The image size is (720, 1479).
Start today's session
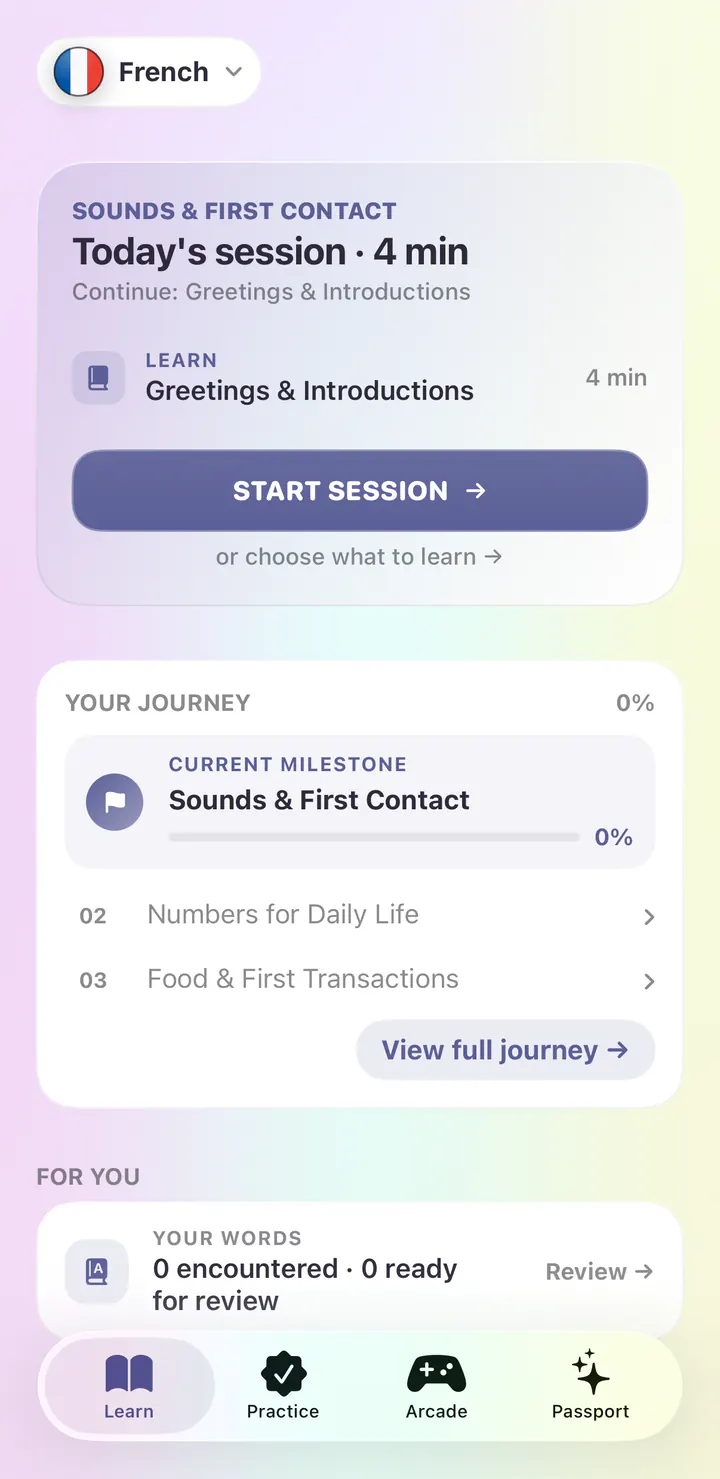[360, 490]
